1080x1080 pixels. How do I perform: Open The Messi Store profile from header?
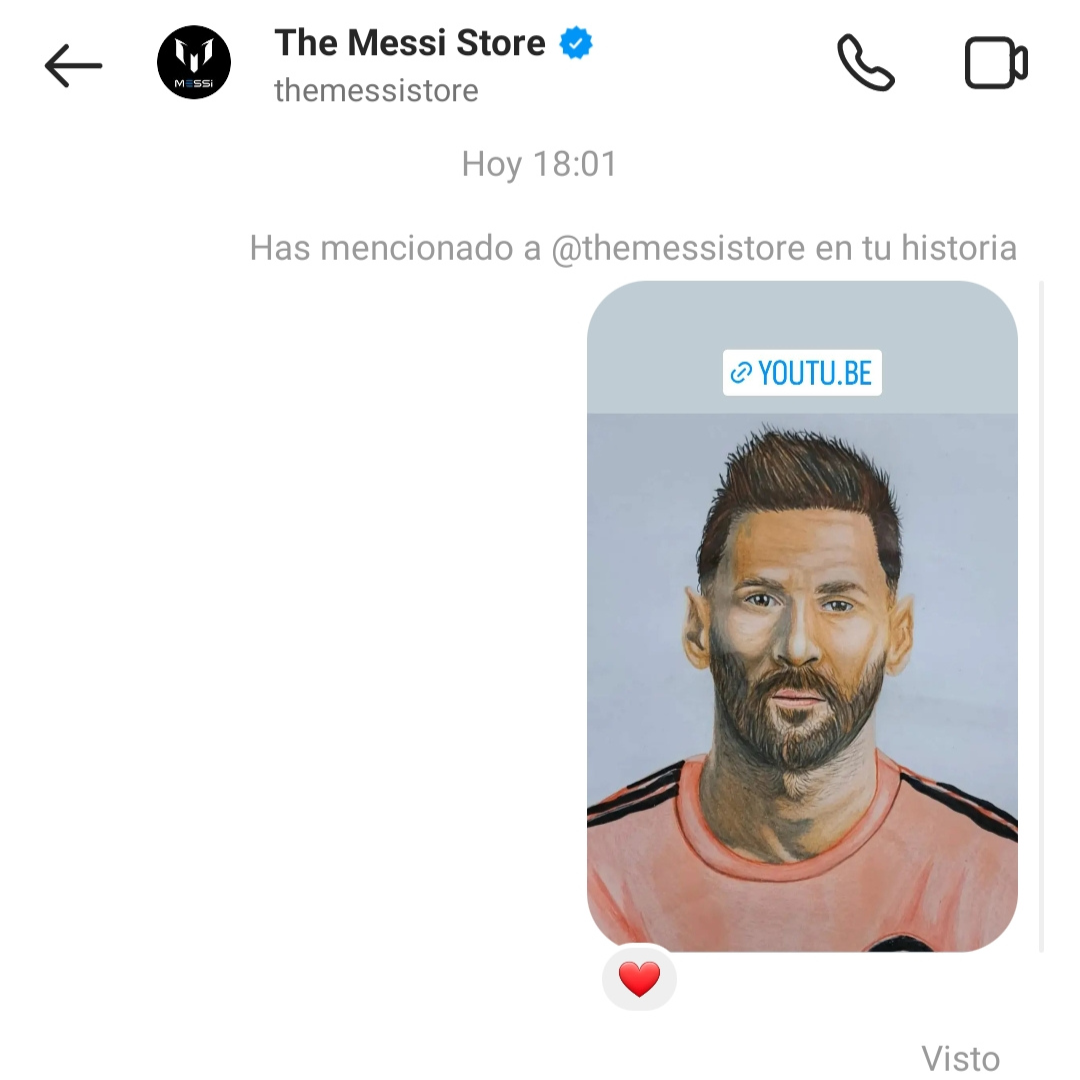pyautogui.click(x=410, y=64)
